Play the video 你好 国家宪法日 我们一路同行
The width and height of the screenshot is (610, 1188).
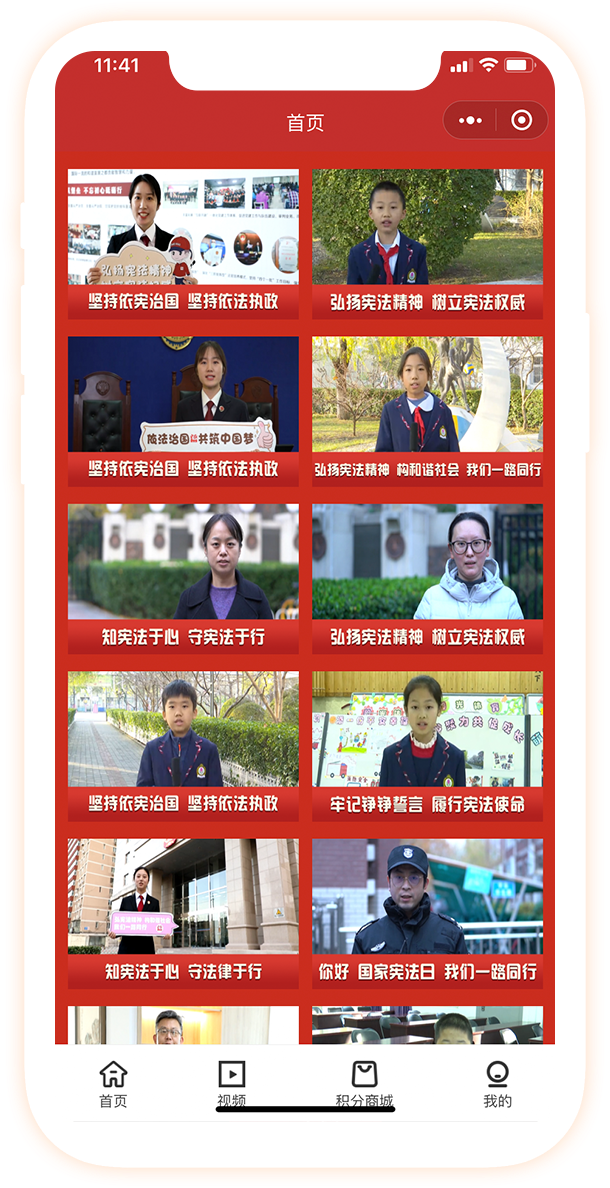tap(427, 912)
